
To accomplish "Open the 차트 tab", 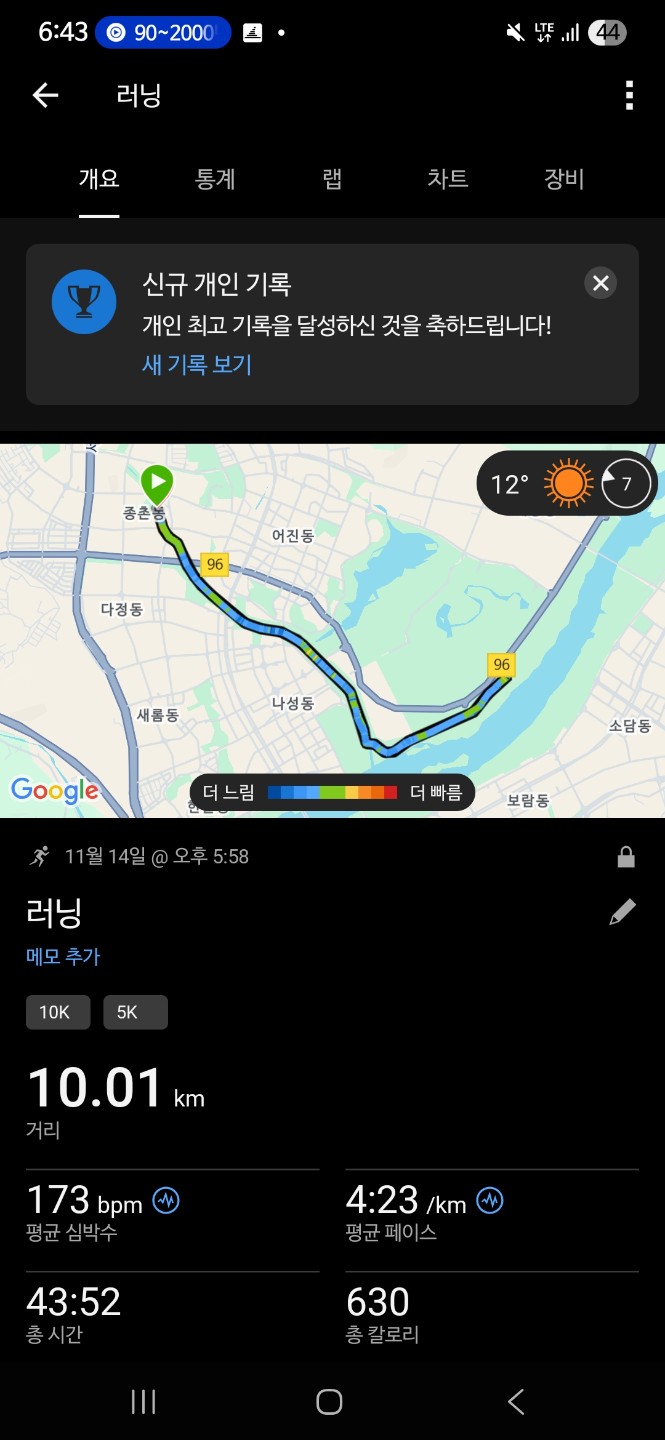I will (447, 179).
